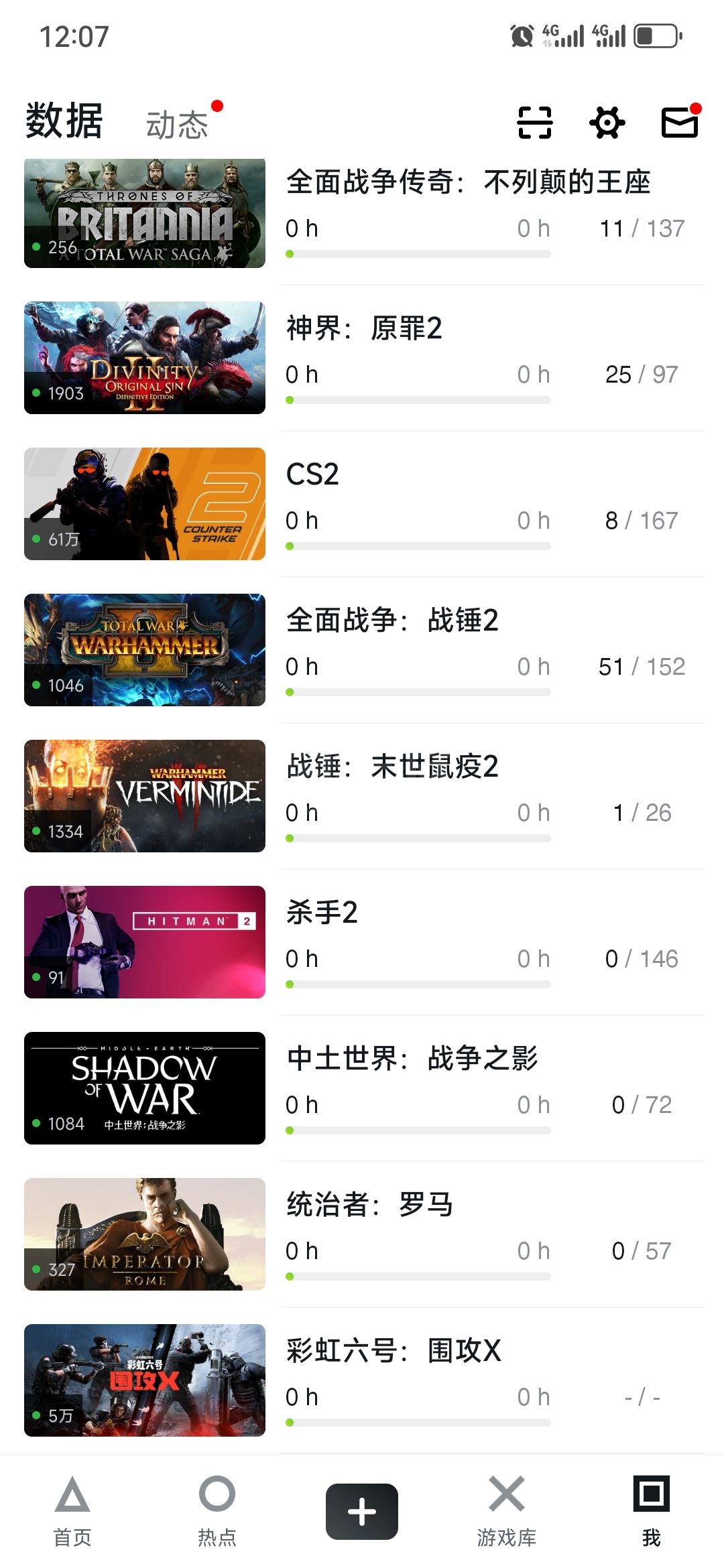Viewport: 724px width, 1568px height.
Task: Open 全面战争传奇：不列颠的王座 game entry
Action: 468,182
